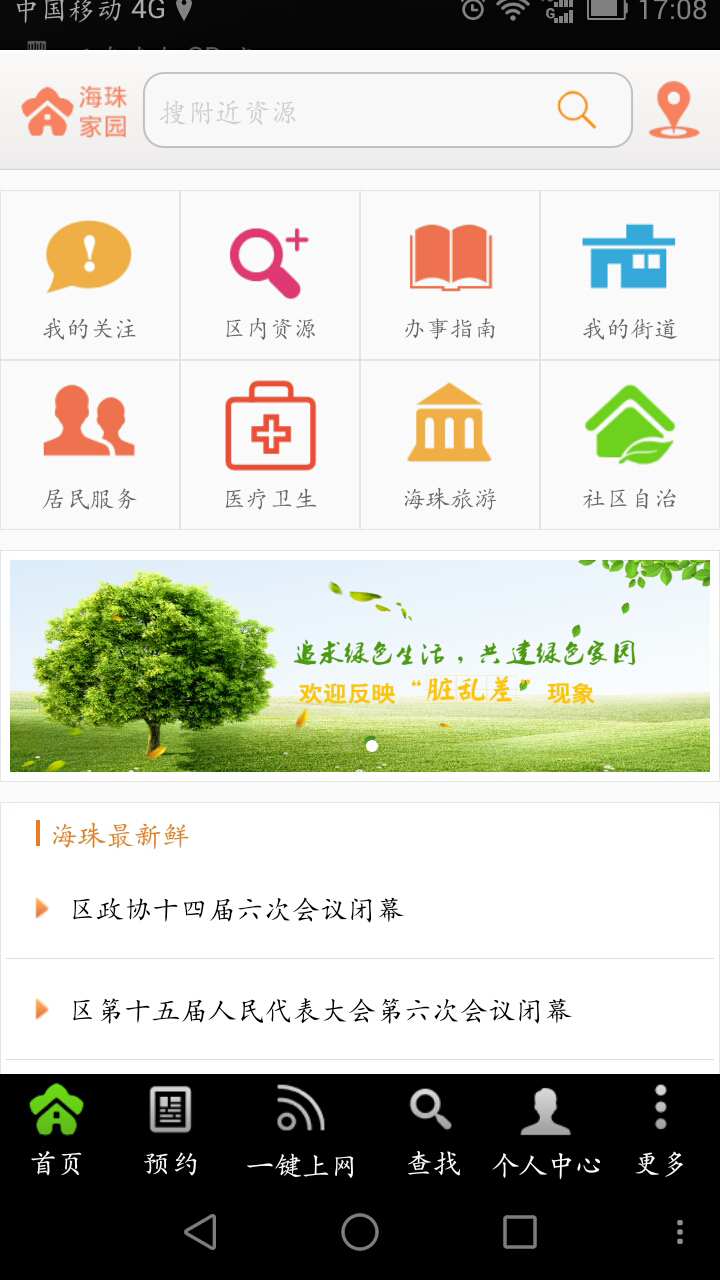
Task: Open 办事指南 guide
Action: 450,276
